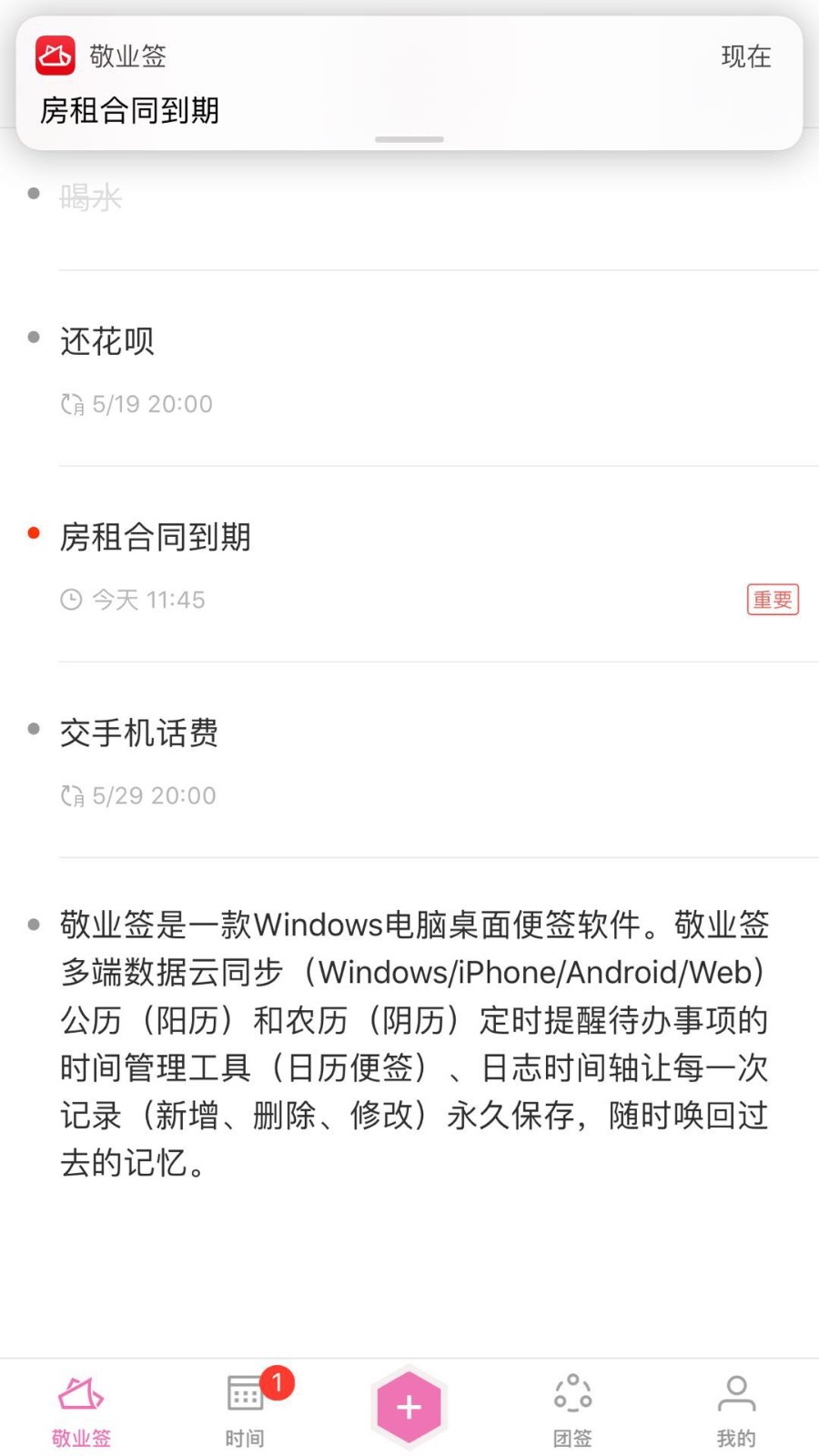Open the note describing 敬业签 Windows software
The image size is (819, 1456).
coord(414,1043)
